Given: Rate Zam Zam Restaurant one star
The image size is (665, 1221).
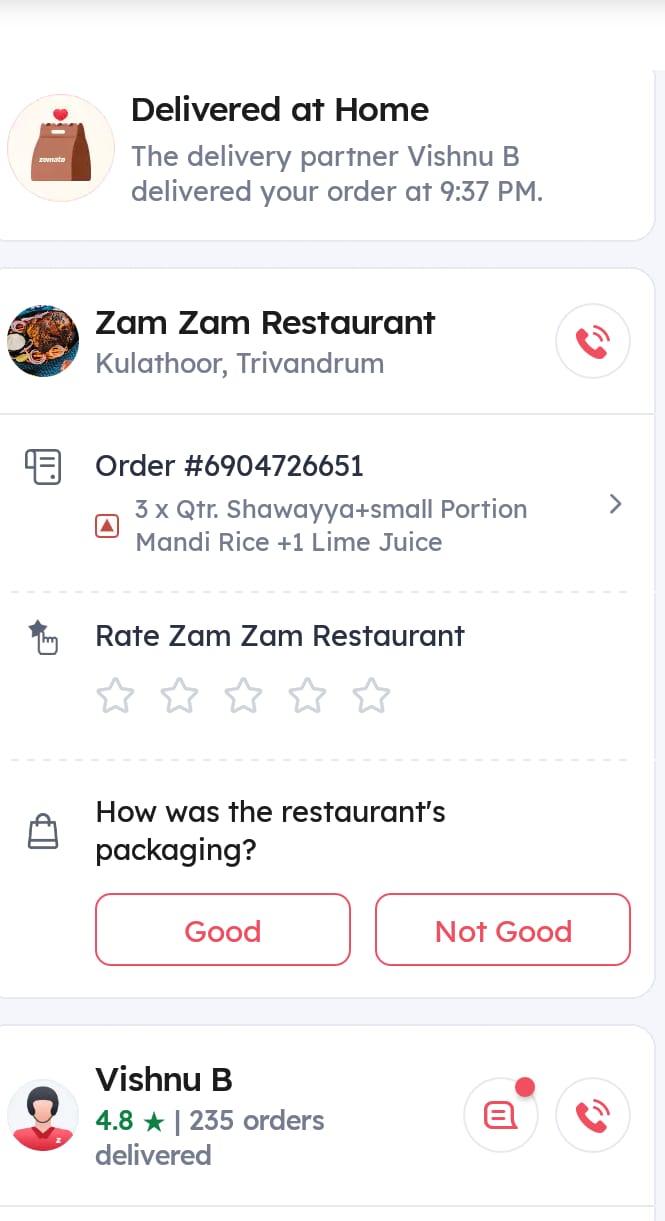Looking at the screenshot, I should pos(115,696).
